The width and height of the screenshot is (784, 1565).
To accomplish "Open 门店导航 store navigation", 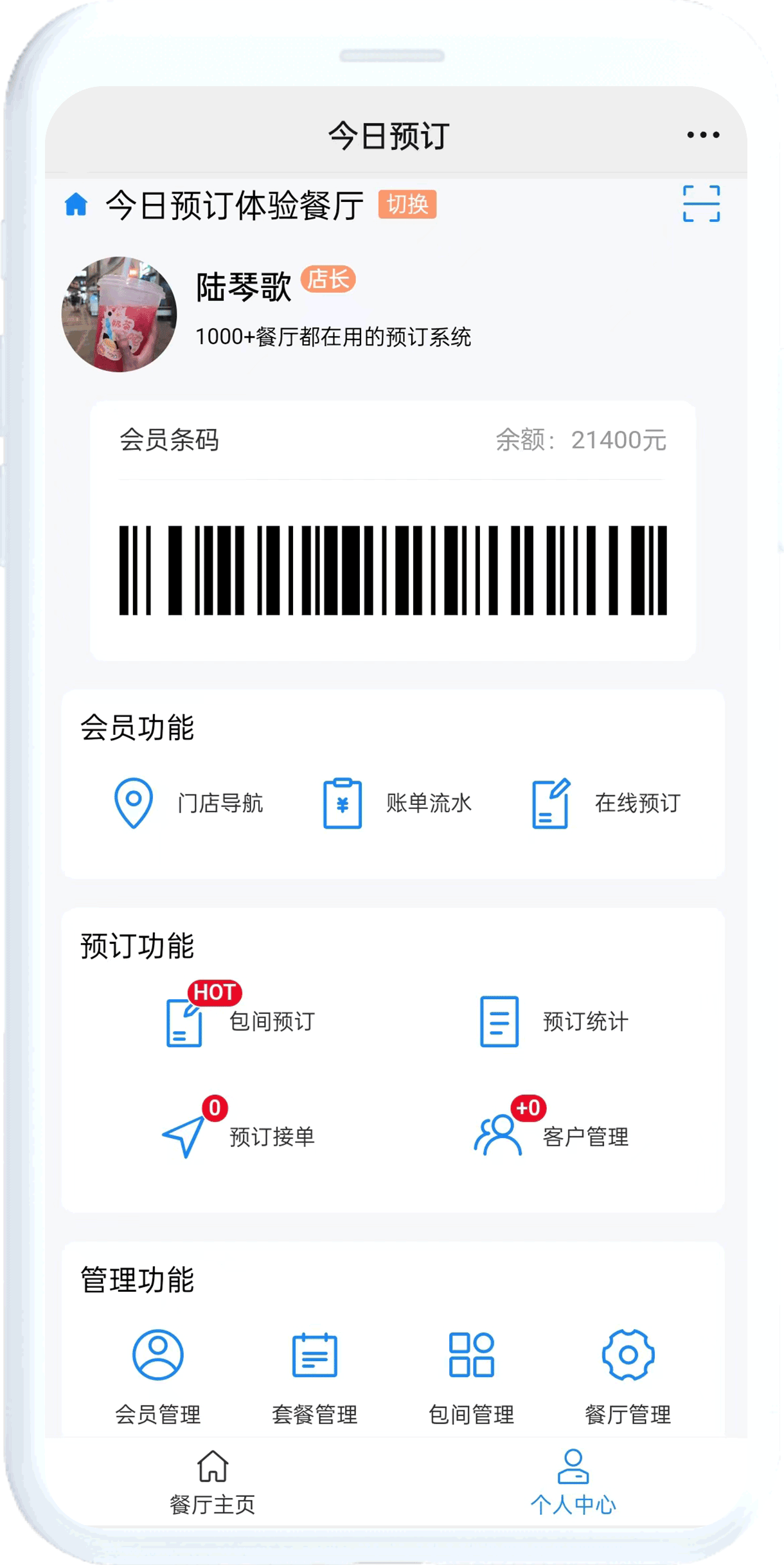I will [x=188, y=803].
